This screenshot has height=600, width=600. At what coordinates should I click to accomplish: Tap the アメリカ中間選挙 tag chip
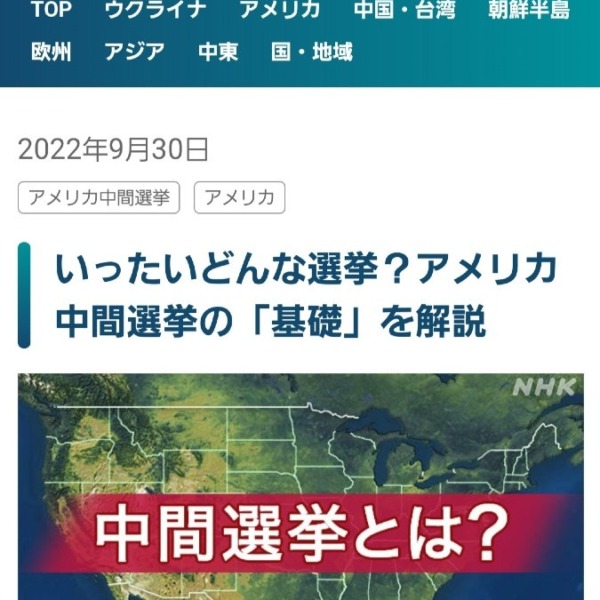point(99,198)
